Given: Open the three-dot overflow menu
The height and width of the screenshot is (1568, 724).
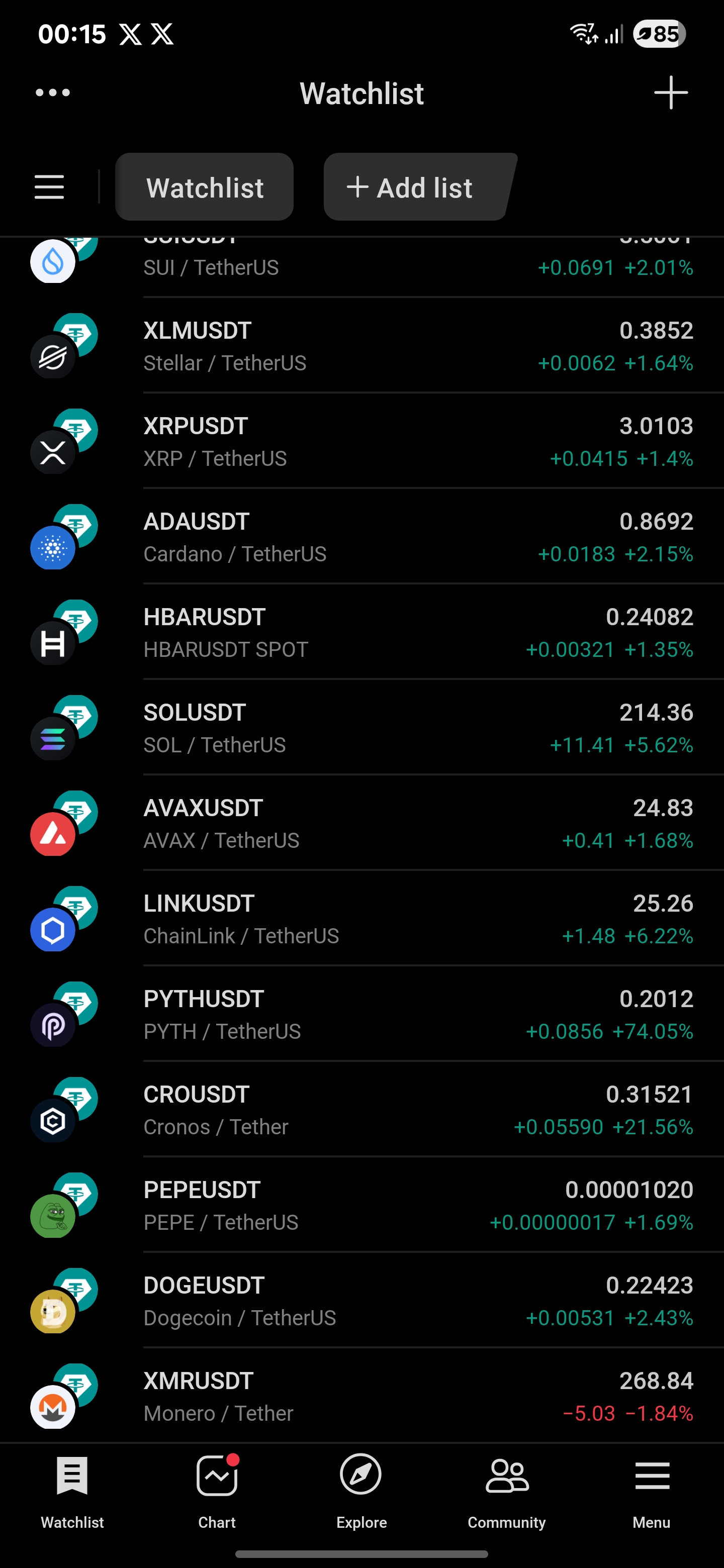Looking at the screenshot, I should [x=53, y=92].
